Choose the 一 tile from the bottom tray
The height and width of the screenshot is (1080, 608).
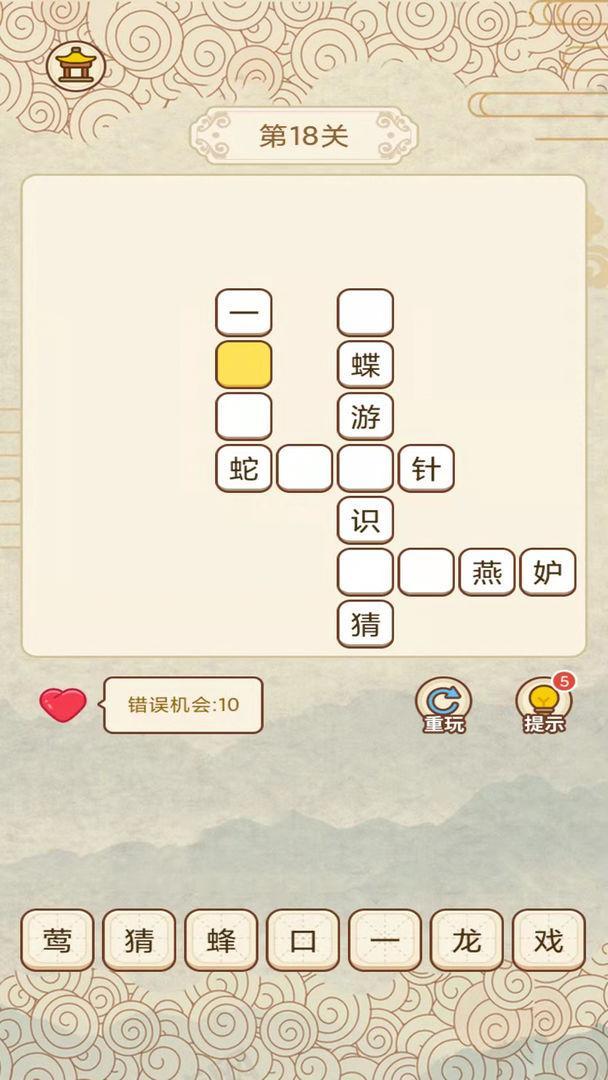click(385, 940)
